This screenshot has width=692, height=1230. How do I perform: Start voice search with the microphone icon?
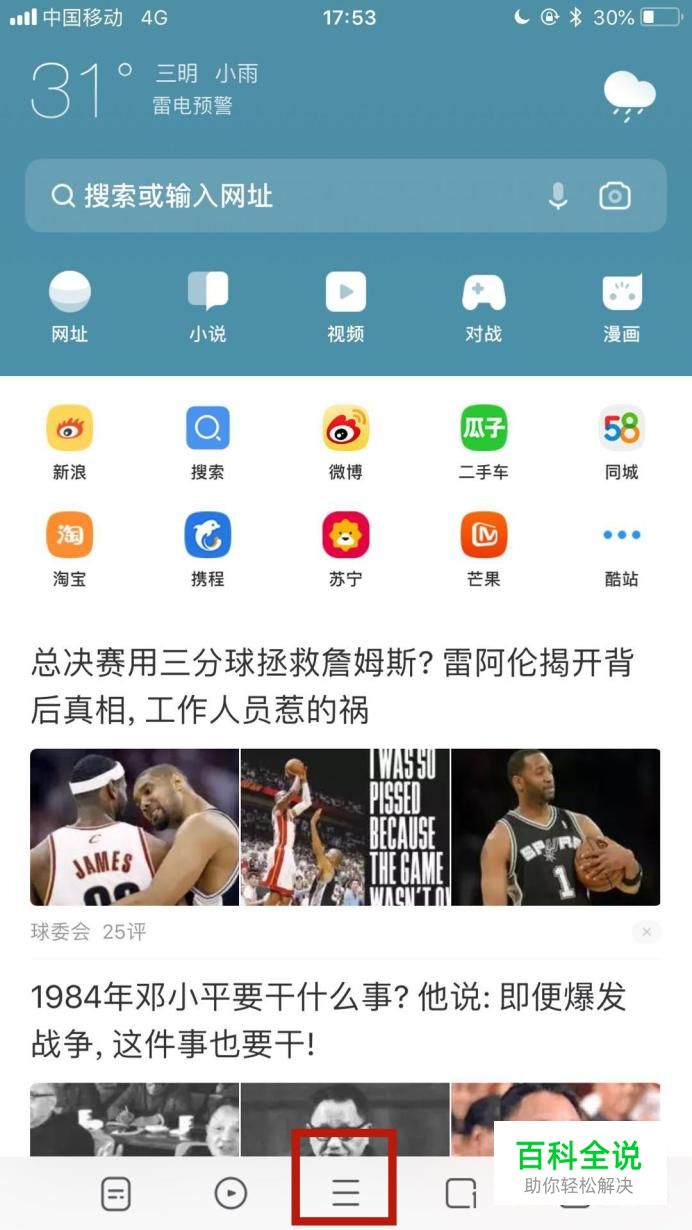click(558, 196)
